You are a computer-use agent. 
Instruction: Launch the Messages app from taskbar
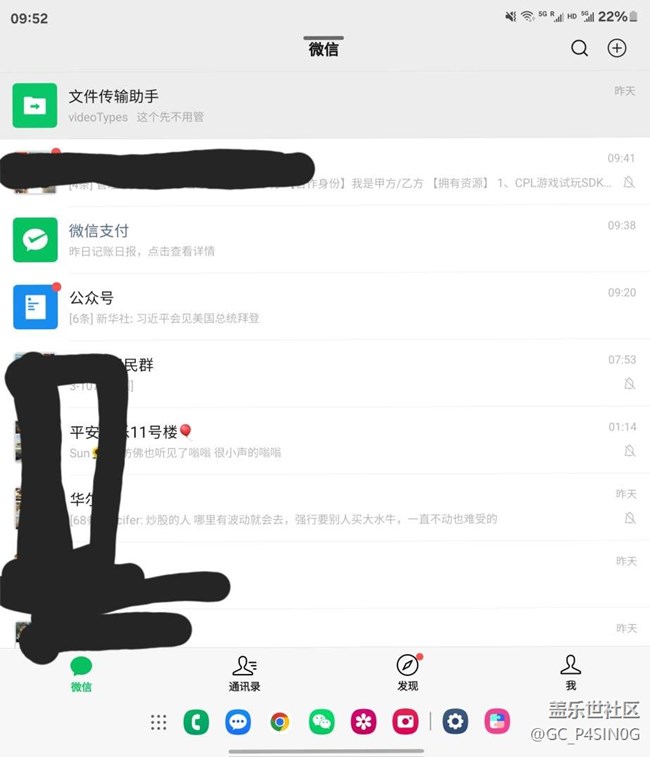(238, 722)
